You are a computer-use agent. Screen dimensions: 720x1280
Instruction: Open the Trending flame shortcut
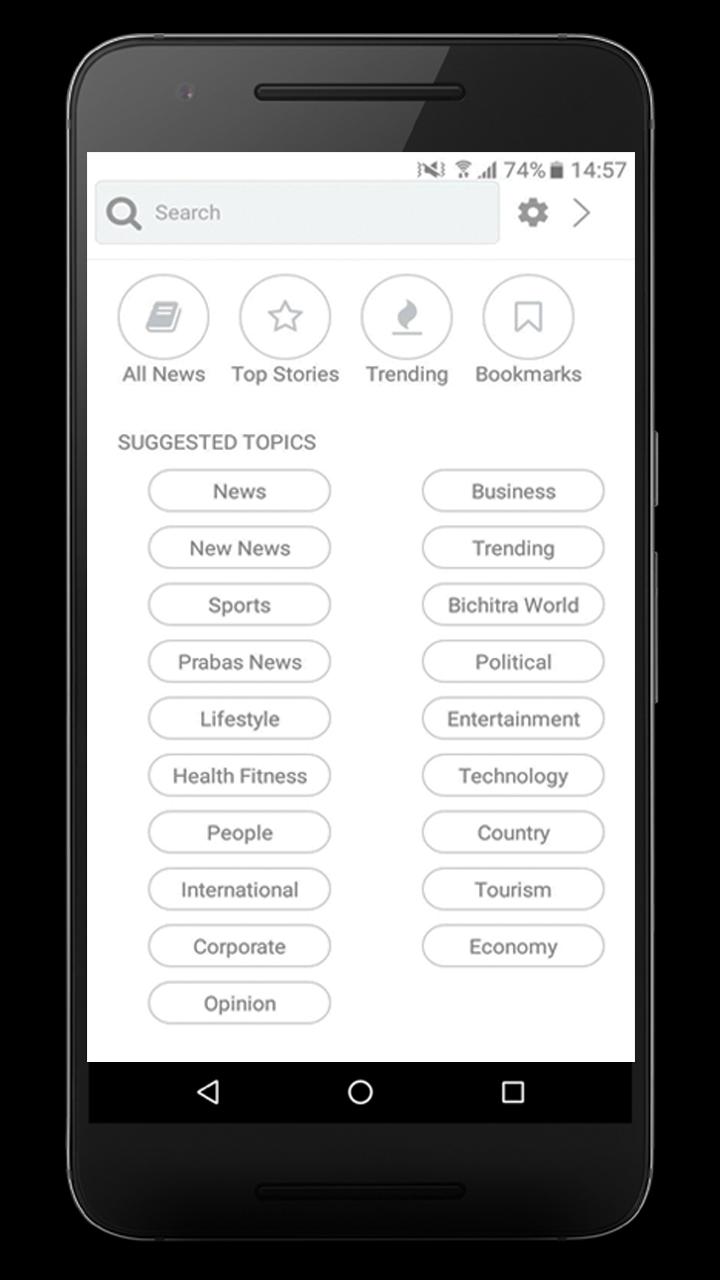click(x=406, y=318)
